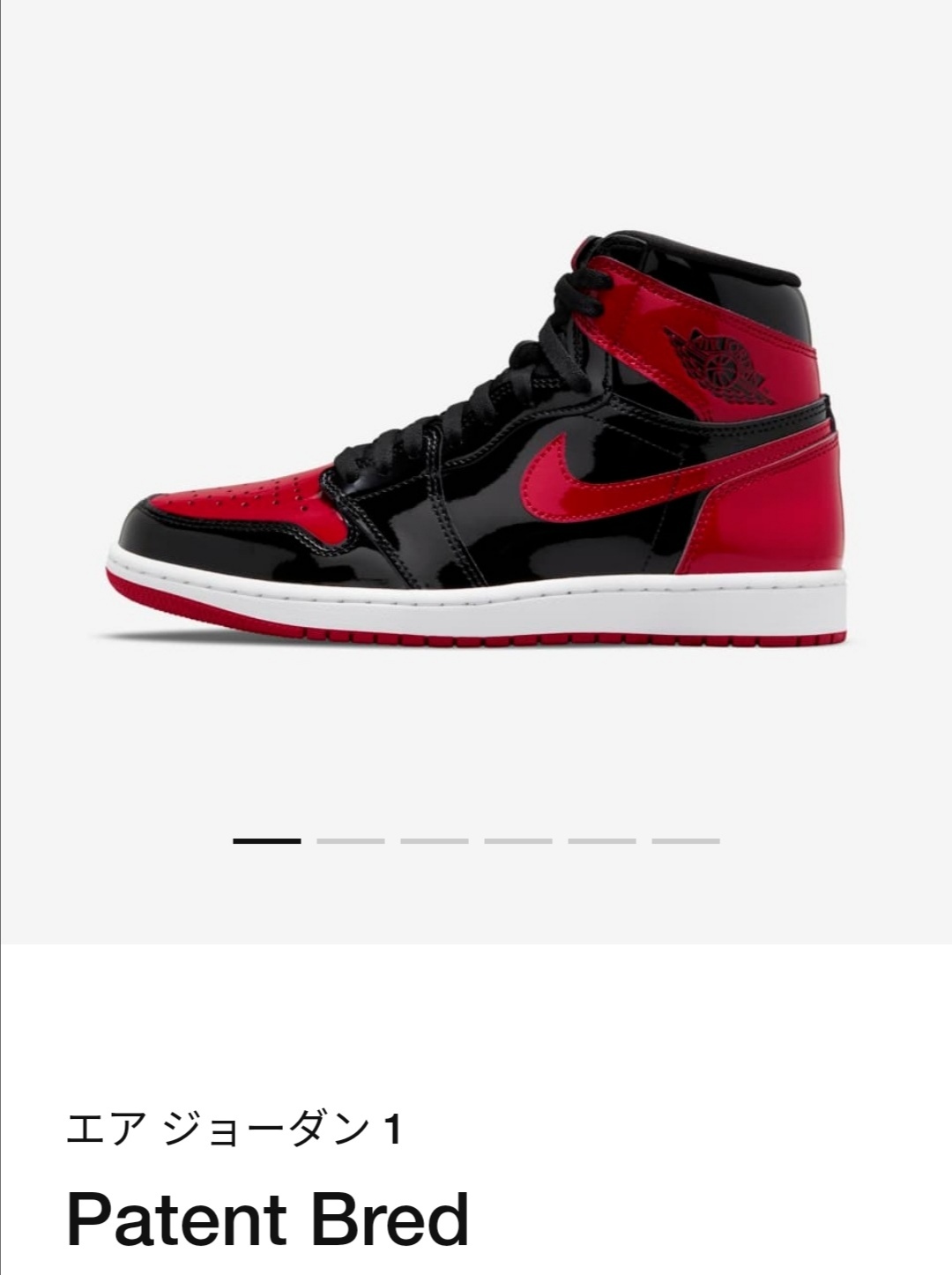Select the last carousel page indicator
This screenshot has width=952, height=1275.
[685, 841]
